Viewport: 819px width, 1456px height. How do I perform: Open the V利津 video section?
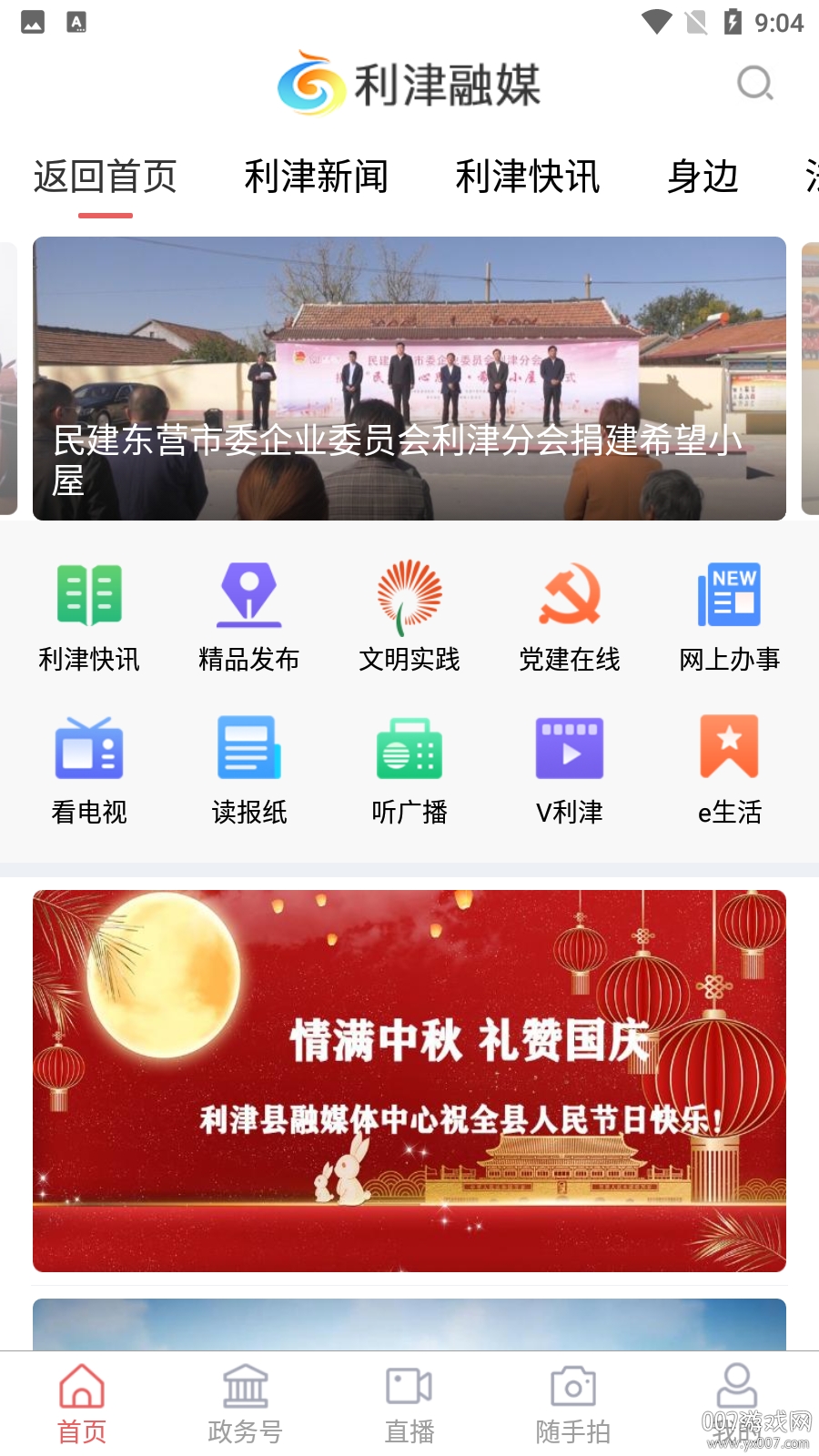(570, 770)
